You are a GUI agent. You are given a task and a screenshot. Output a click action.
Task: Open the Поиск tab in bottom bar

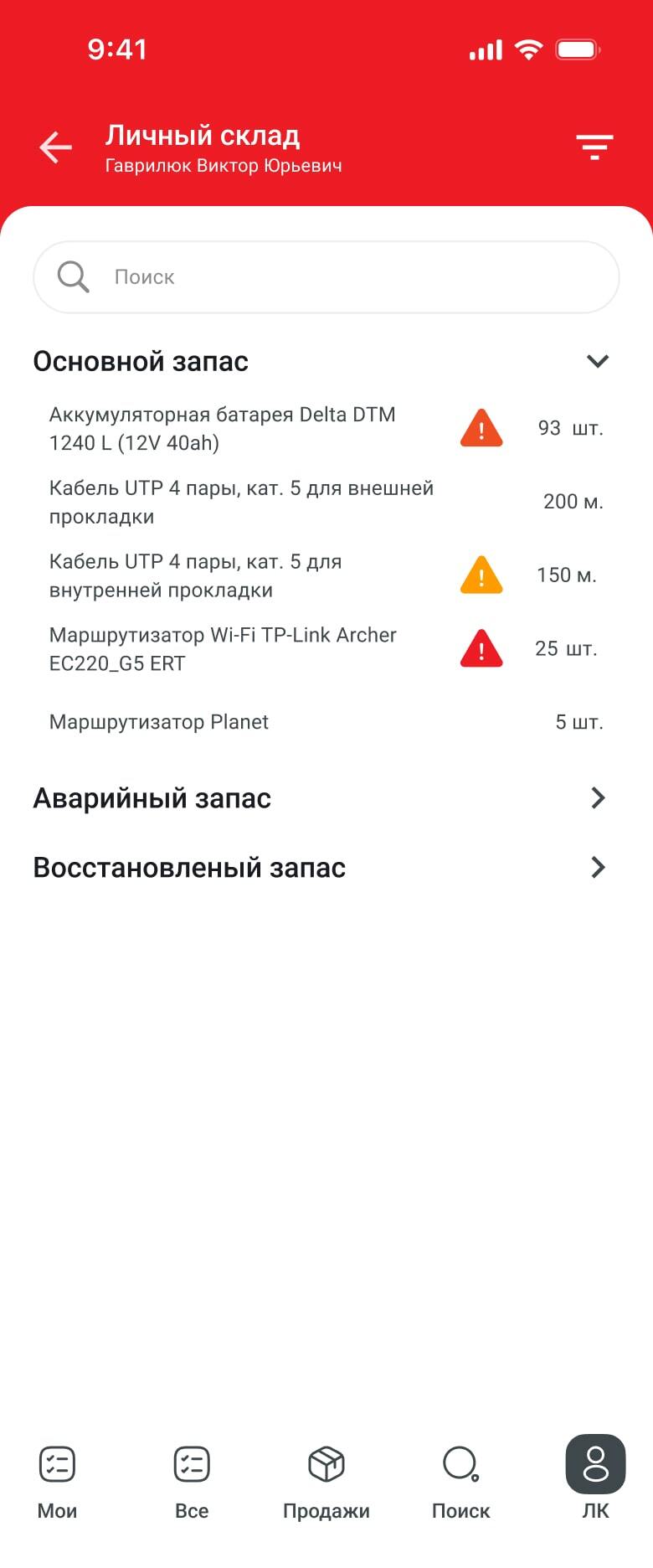tap(460, 1479)
